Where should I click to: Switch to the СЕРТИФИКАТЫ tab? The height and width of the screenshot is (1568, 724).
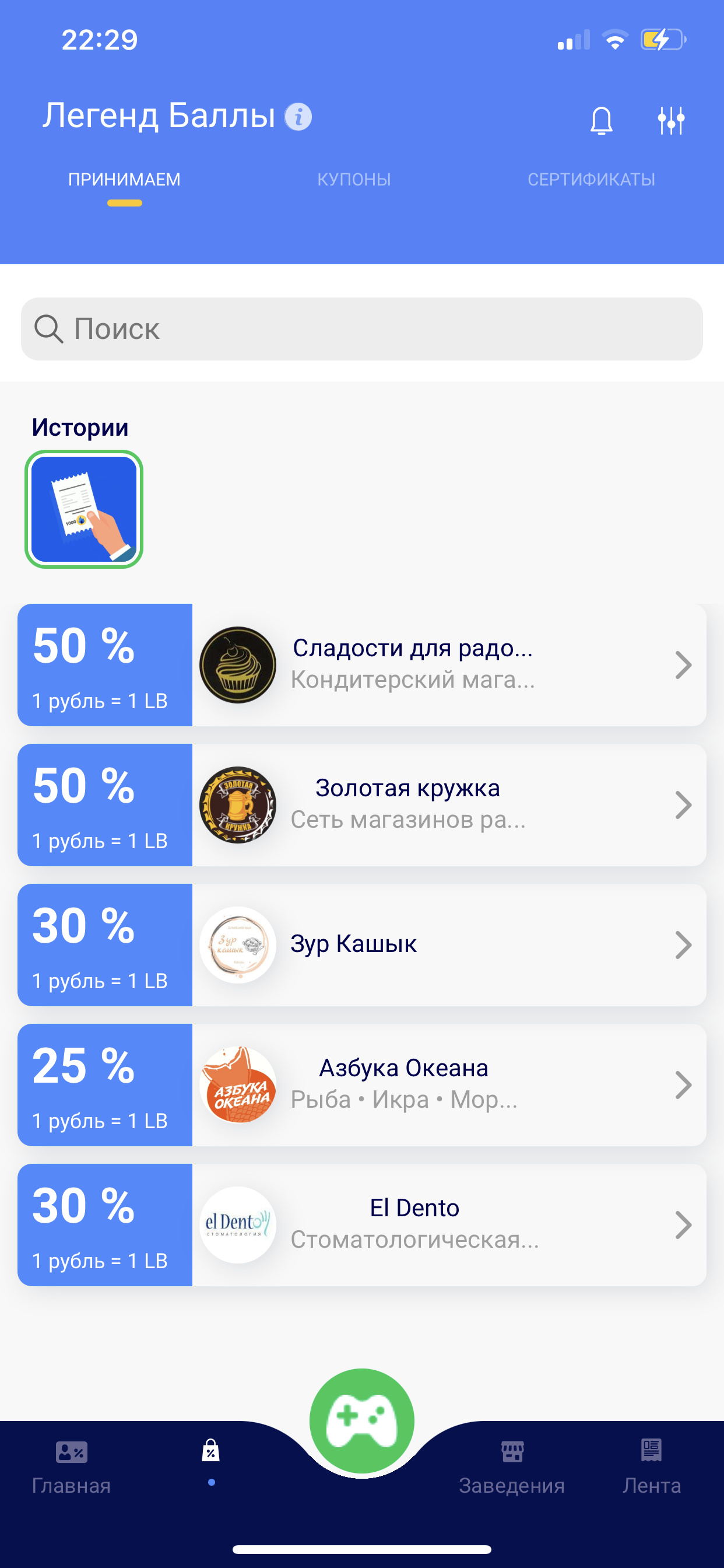point(591,180)
